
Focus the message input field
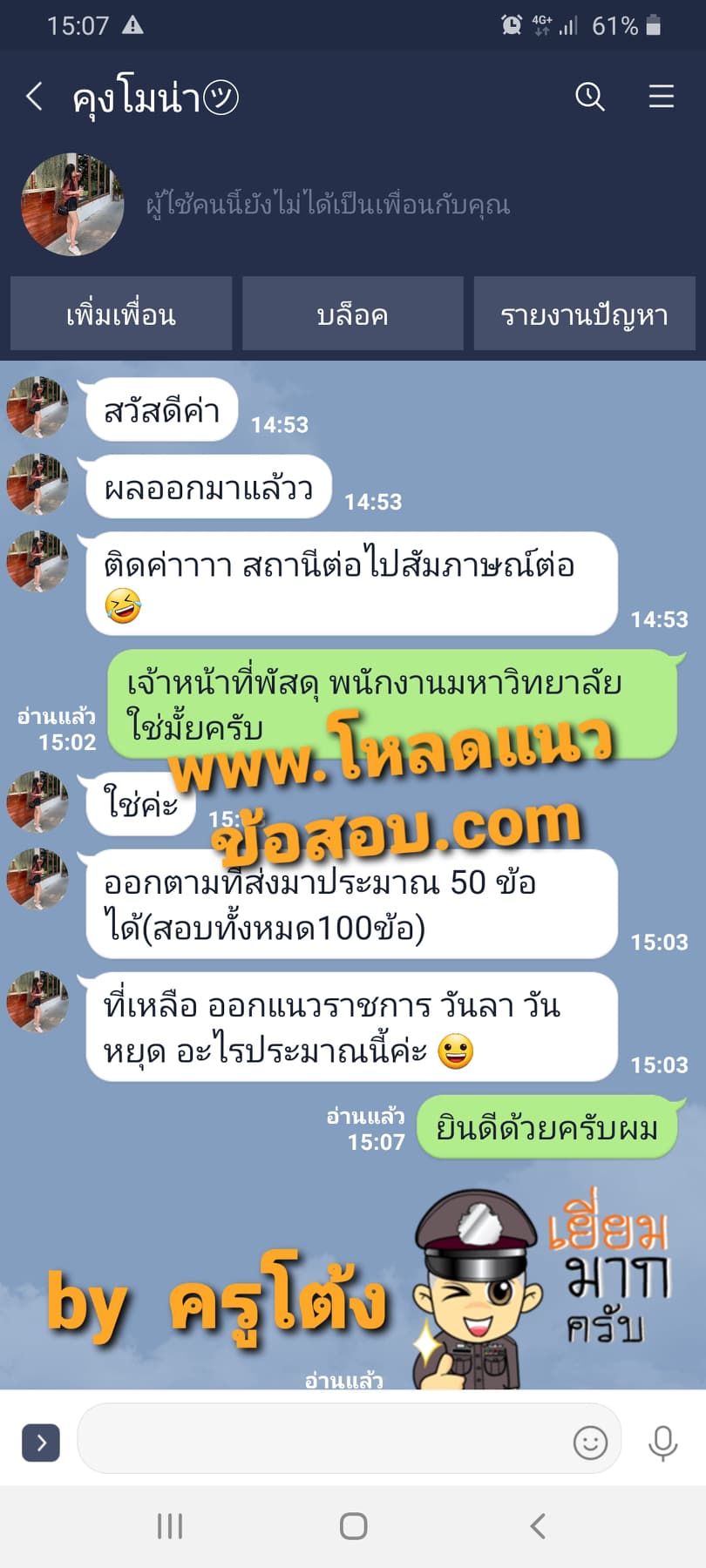point(322,1443)
